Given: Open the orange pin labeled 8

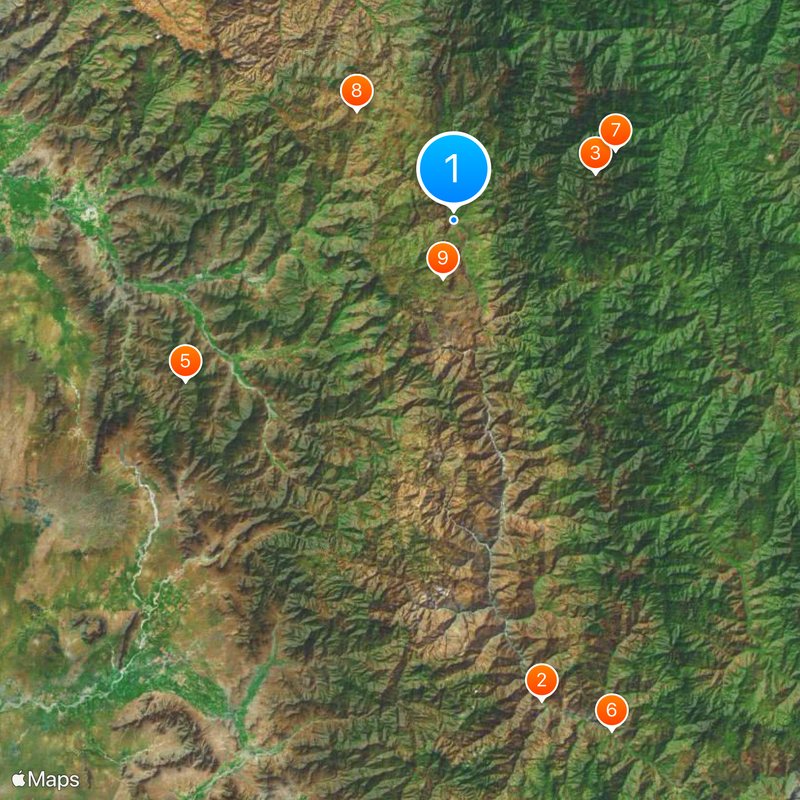Looking at the screenshot, I should (x=355, y=91).
